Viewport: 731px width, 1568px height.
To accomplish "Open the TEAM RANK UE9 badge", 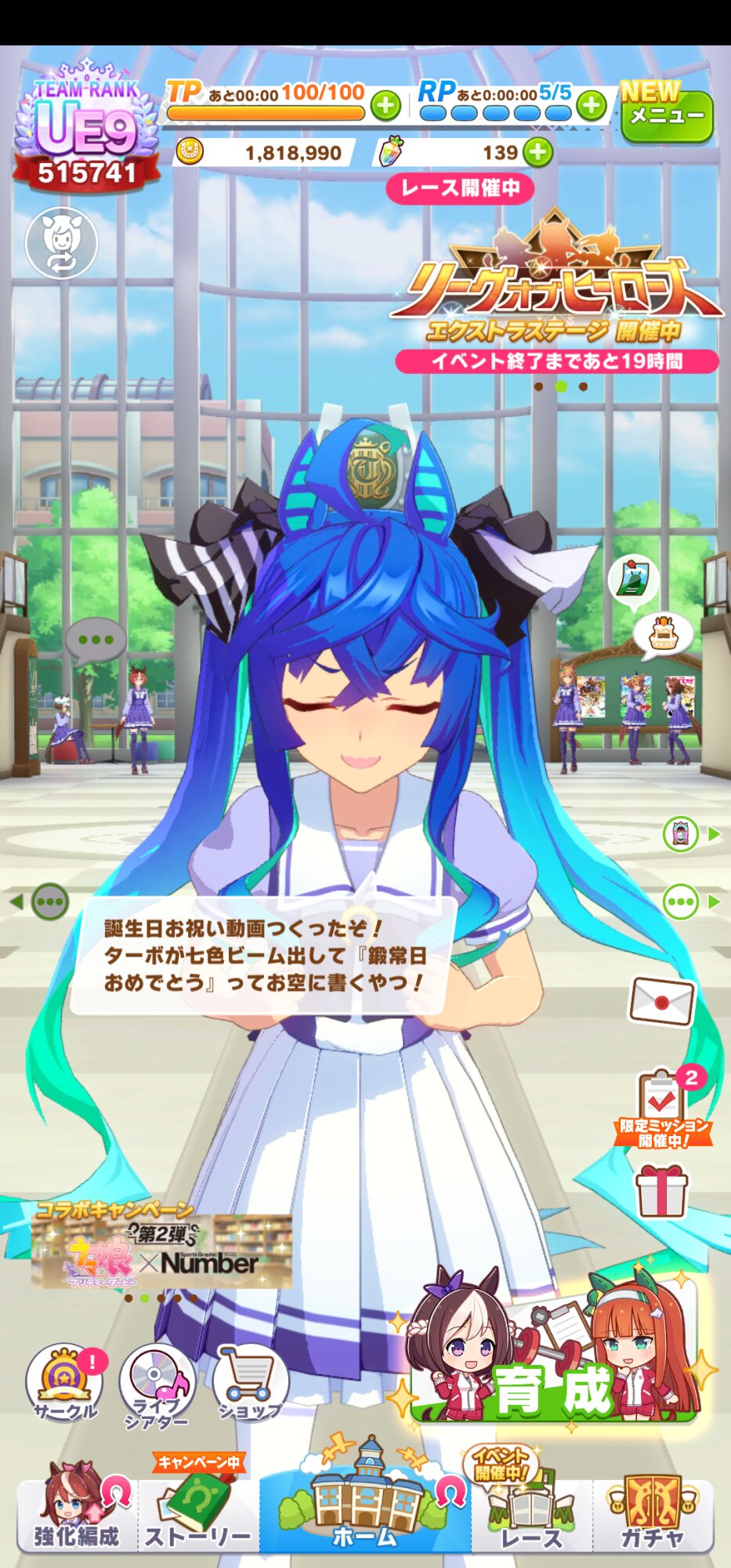I will click(86, 128).
